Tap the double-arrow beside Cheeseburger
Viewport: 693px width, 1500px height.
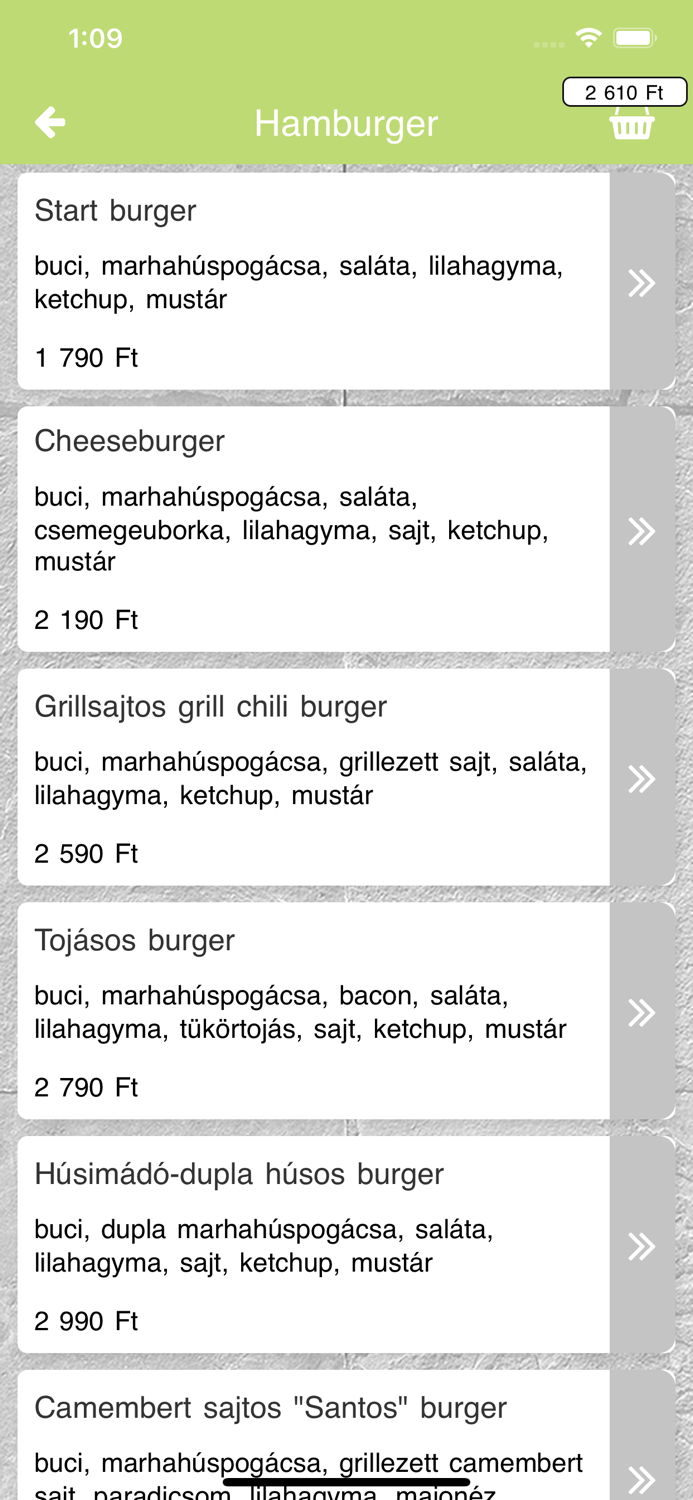click(642, 531)
